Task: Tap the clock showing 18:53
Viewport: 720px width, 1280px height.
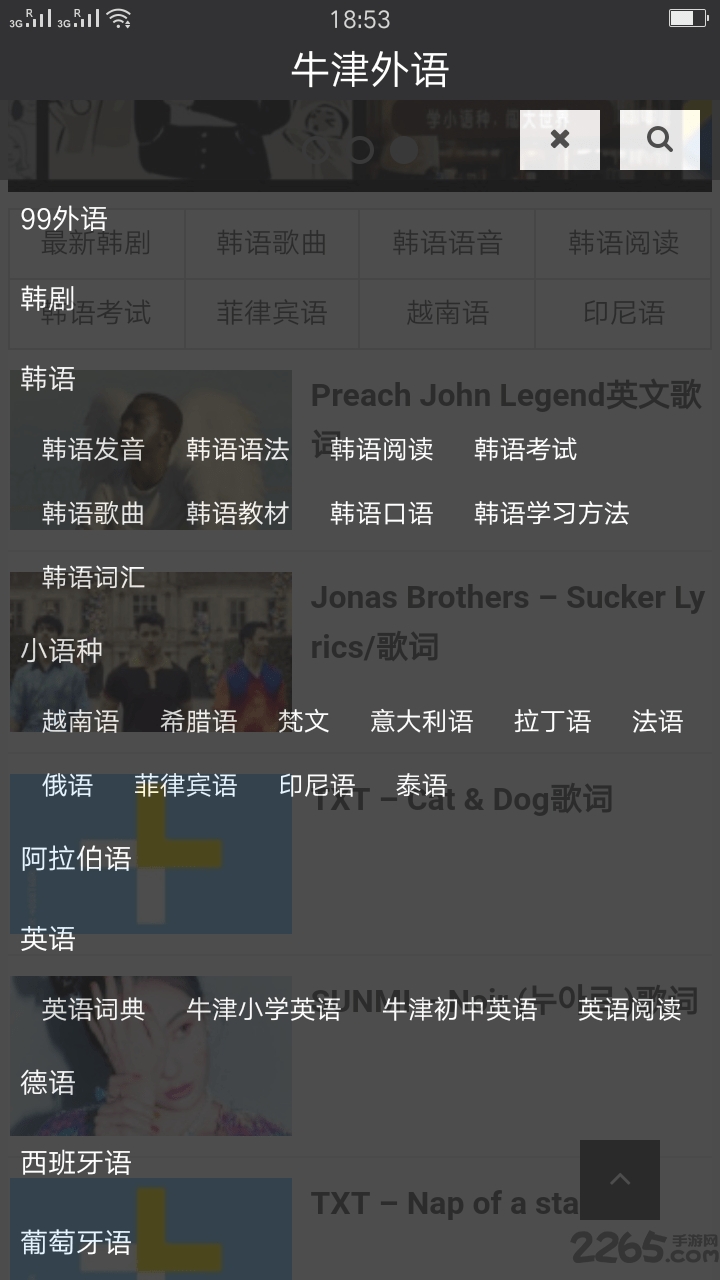Action: coord(361,19)
